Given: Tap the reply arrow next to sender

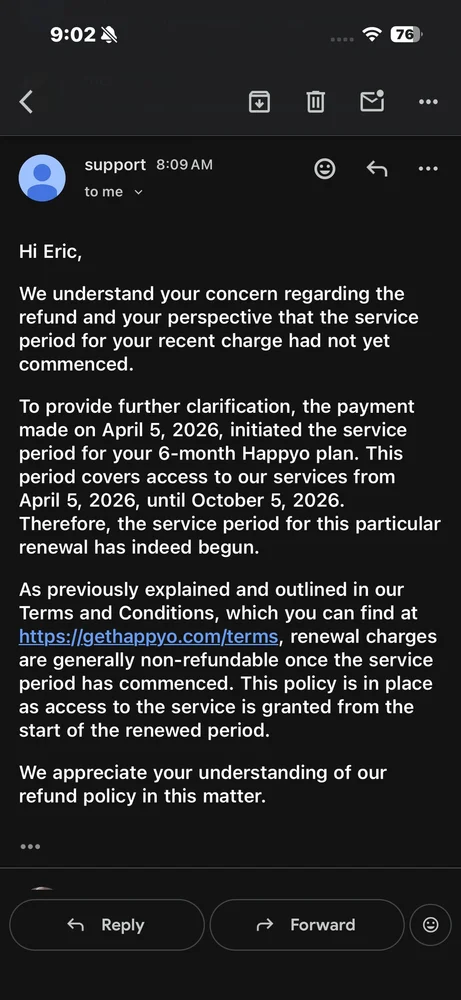Looking at the screenshot, I should click(377, 168).
